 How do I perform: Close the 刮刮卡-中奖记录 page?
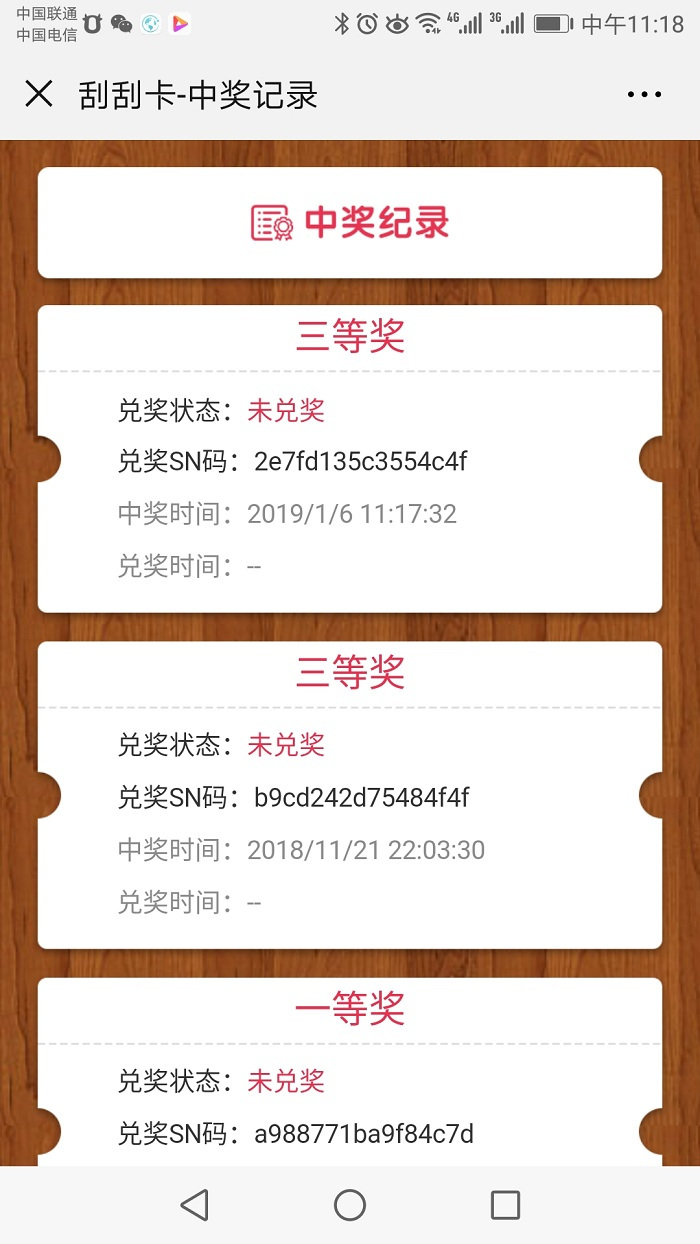point(39,94)
